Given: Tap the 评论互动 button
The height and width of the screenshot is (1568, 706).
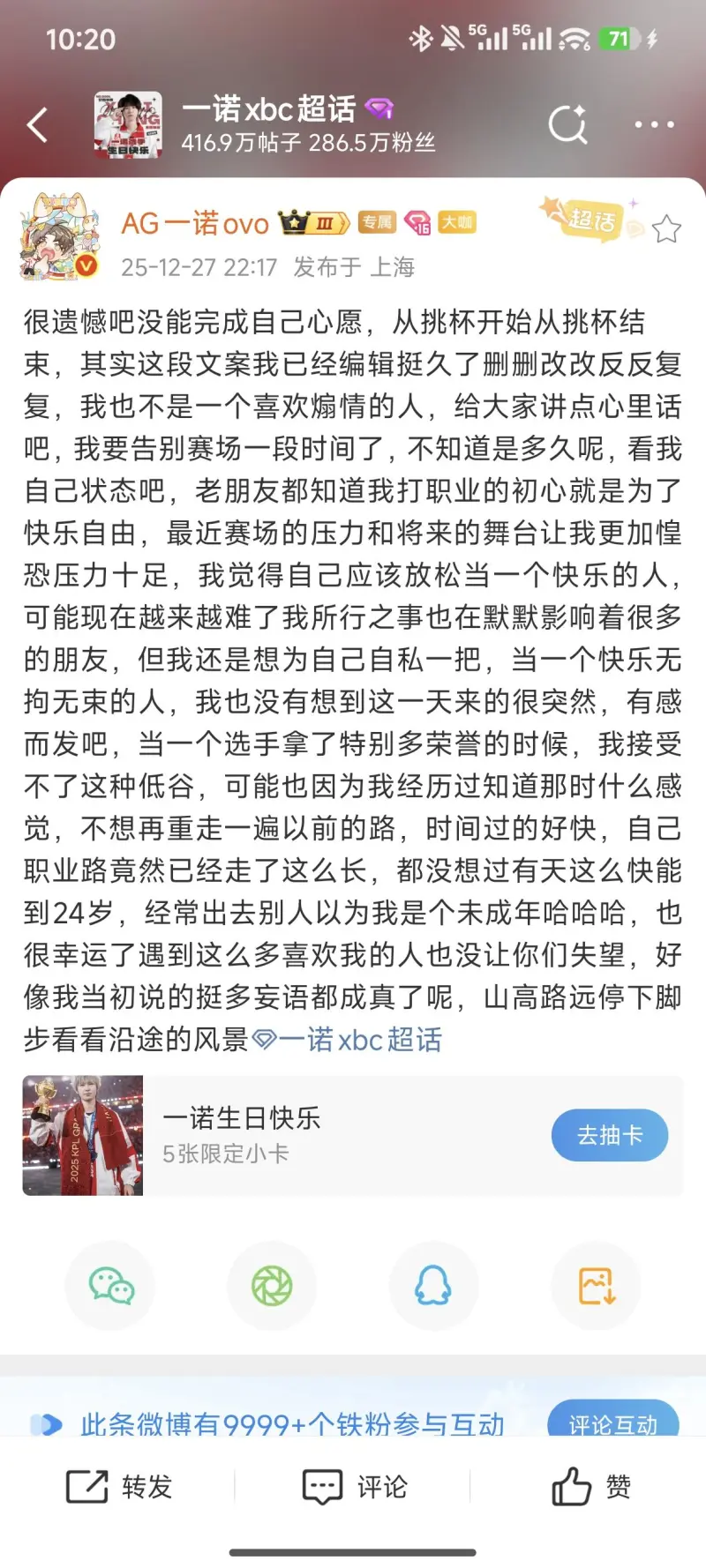Looking at the screenshot, I should 612,1422.
